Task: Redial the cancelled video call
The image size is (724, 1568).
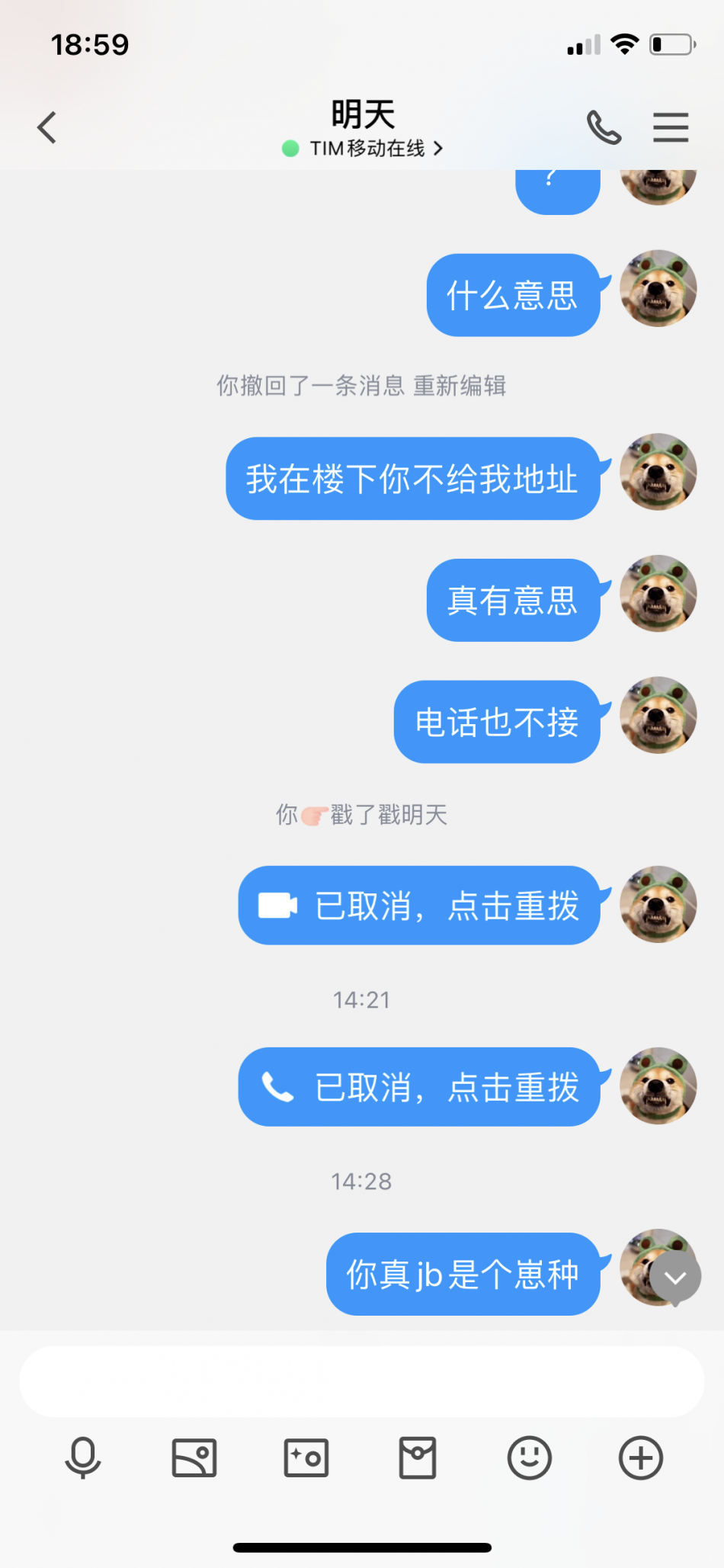Action: (x=419, y=906)
